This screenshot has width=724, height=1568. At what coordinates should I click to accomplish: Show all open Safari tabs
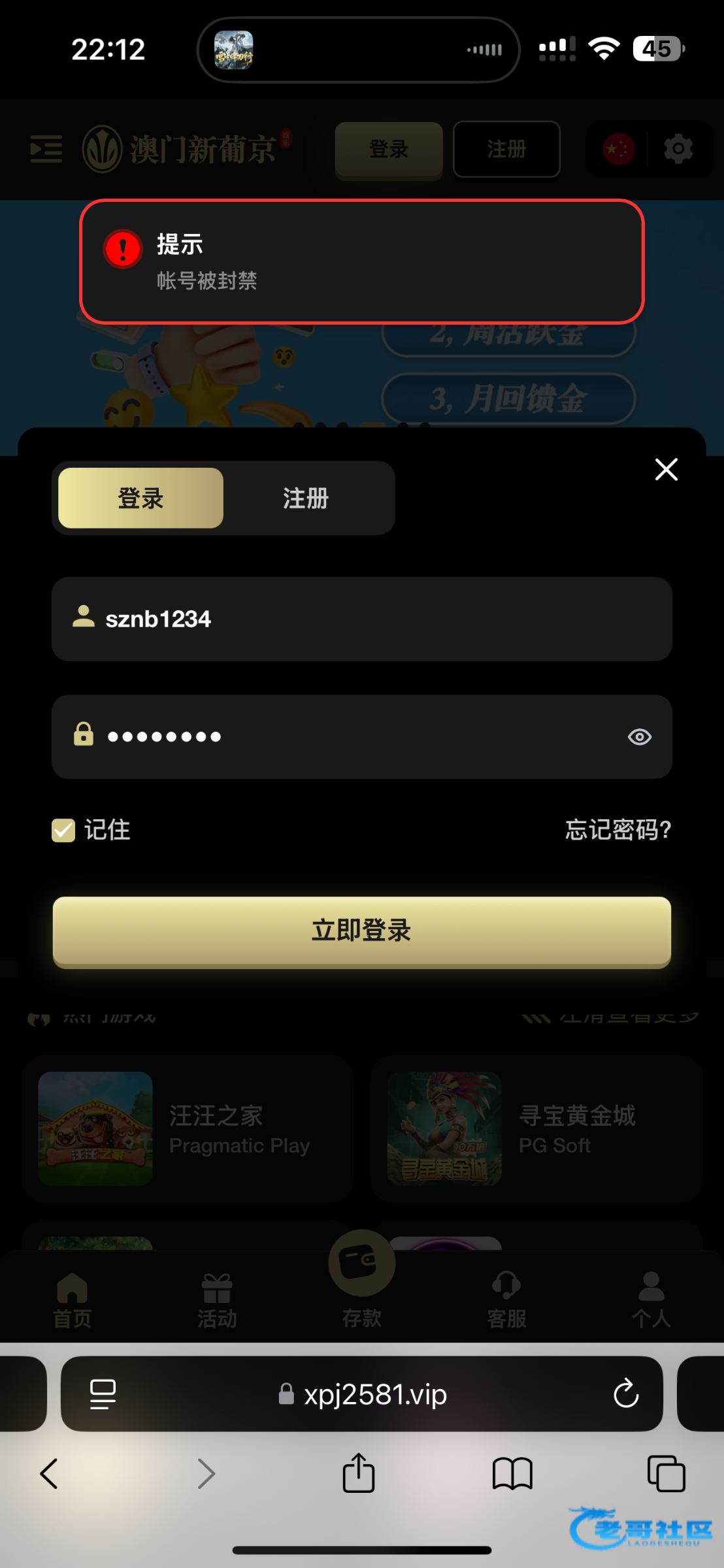click(x=666, y=1474)
